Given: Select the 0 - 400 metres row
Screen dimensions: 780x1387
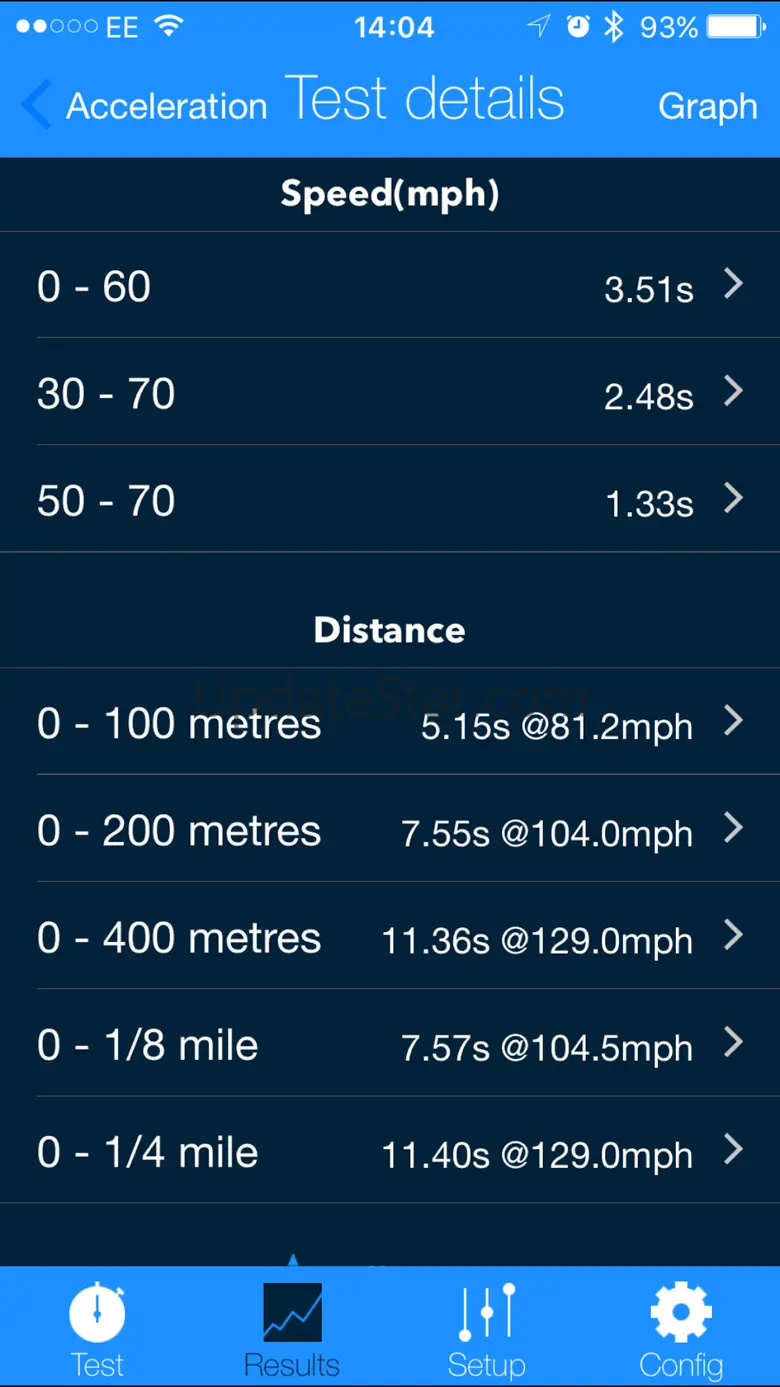Looking at the screenshot, I should pos(390,937).
